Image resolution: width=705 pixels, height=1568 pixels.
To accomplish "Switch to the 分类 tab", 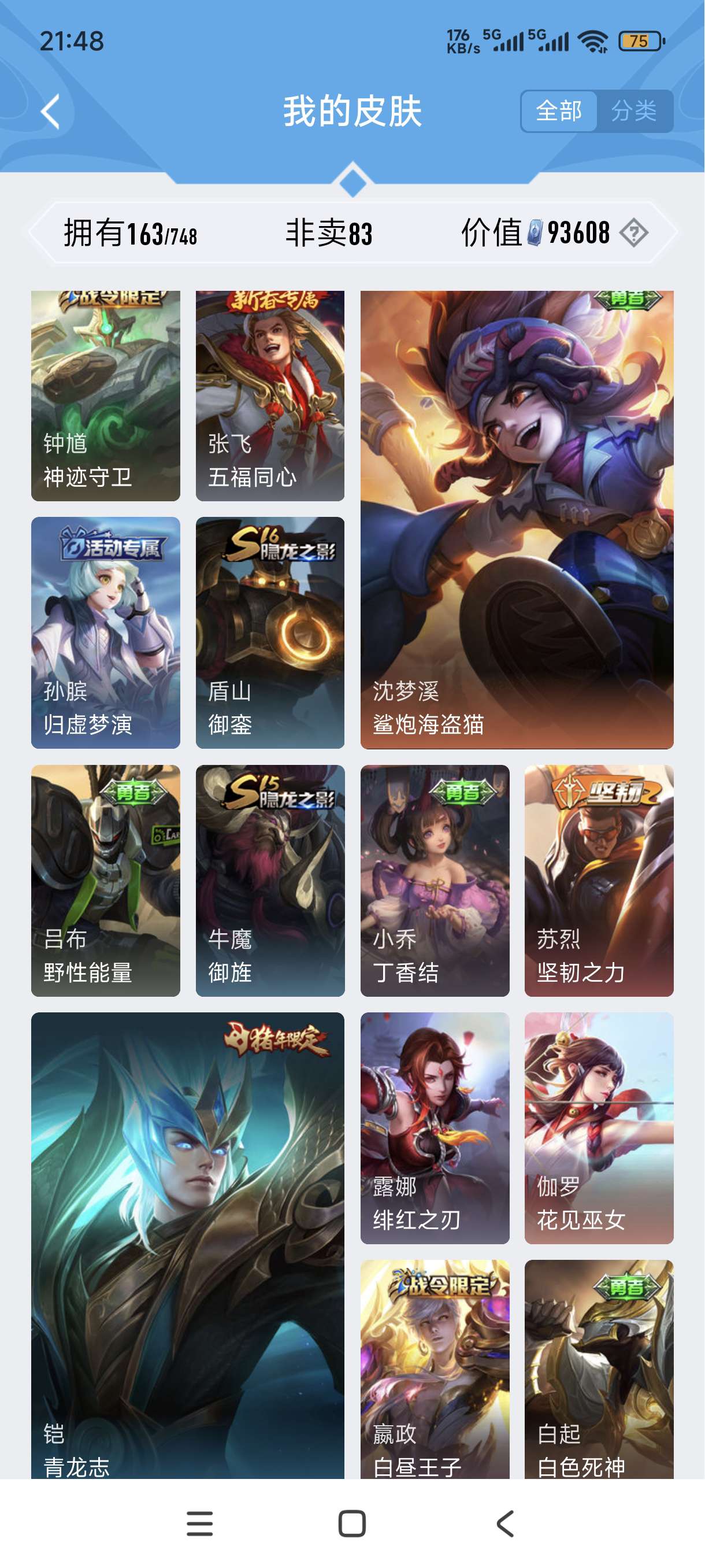I will coord(634,112).
